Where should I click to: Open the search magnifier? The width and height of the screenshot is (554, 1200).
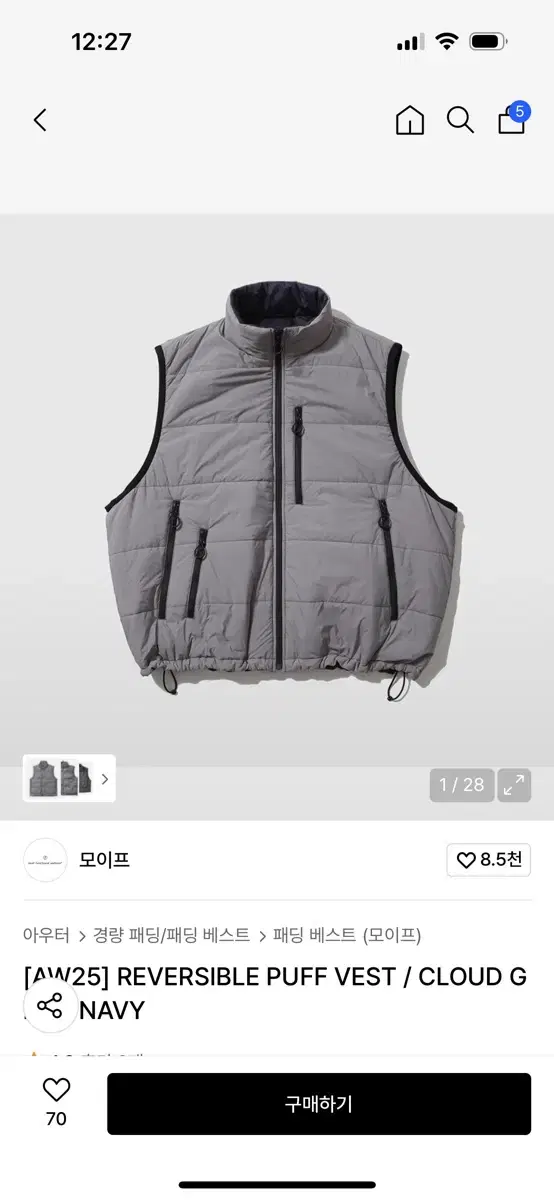tap(460, 121)
